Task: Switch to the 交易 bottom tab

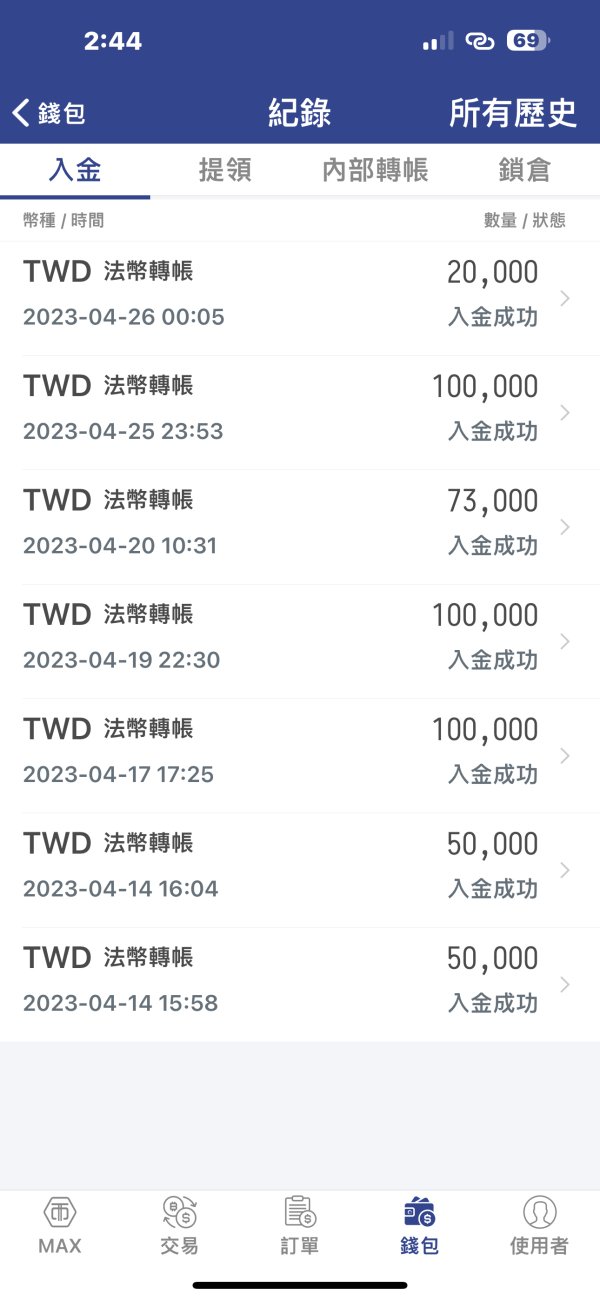Action: tap(180, 1226)
